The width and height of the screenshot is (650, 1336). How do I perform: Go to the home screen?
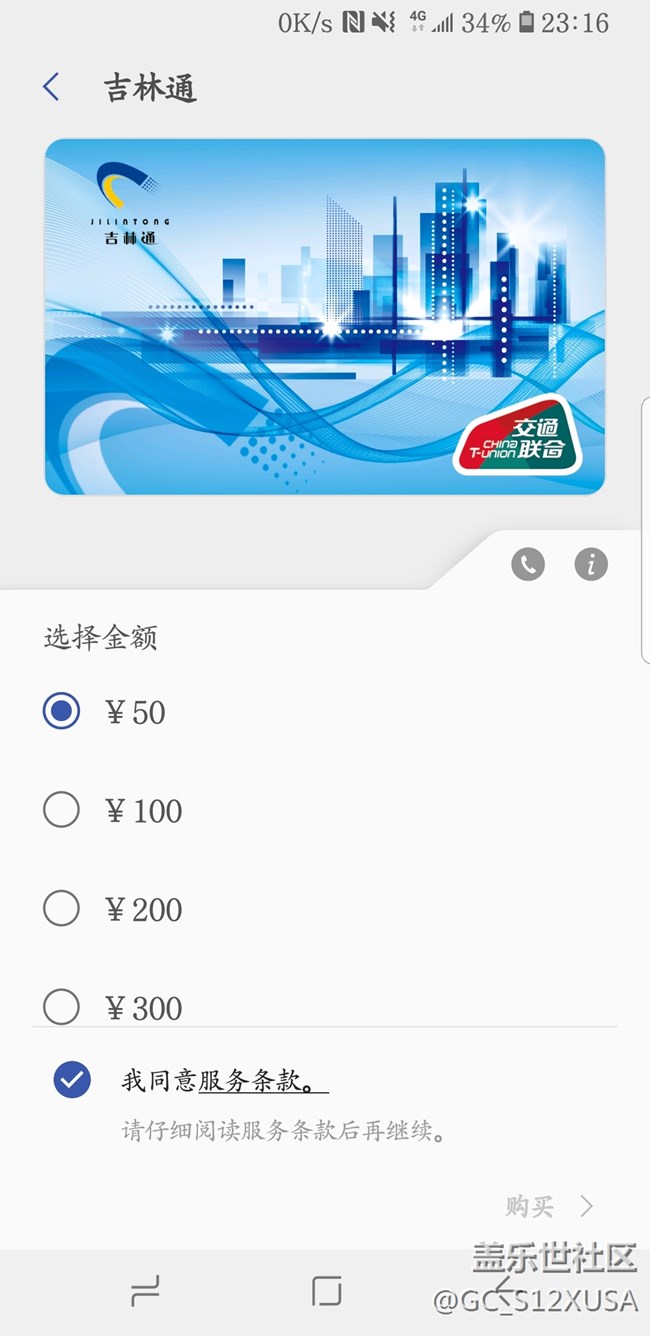coord(326,1291)
